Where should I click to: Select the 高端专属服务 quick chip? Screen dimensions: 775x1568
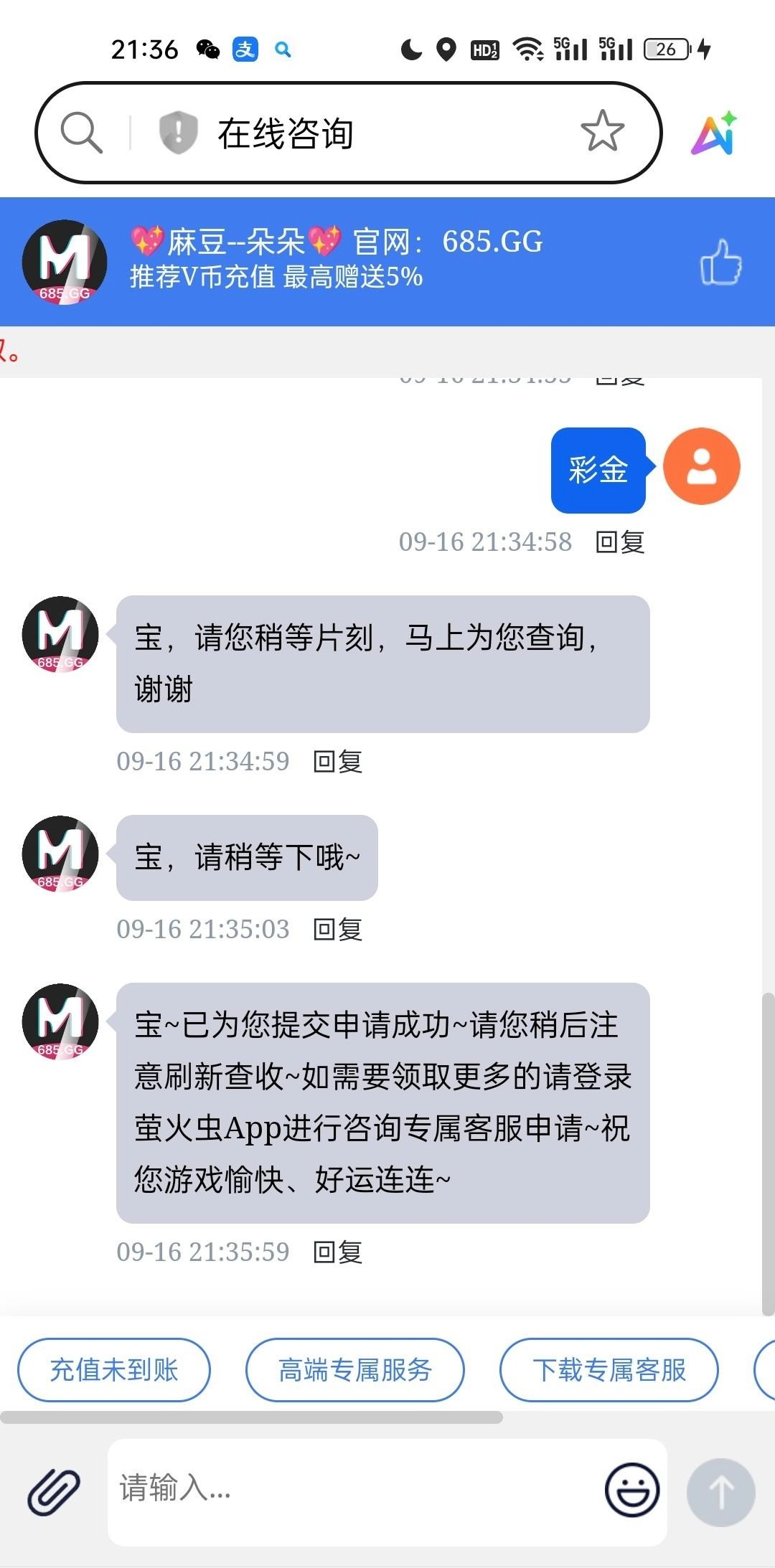(355, 1370)
